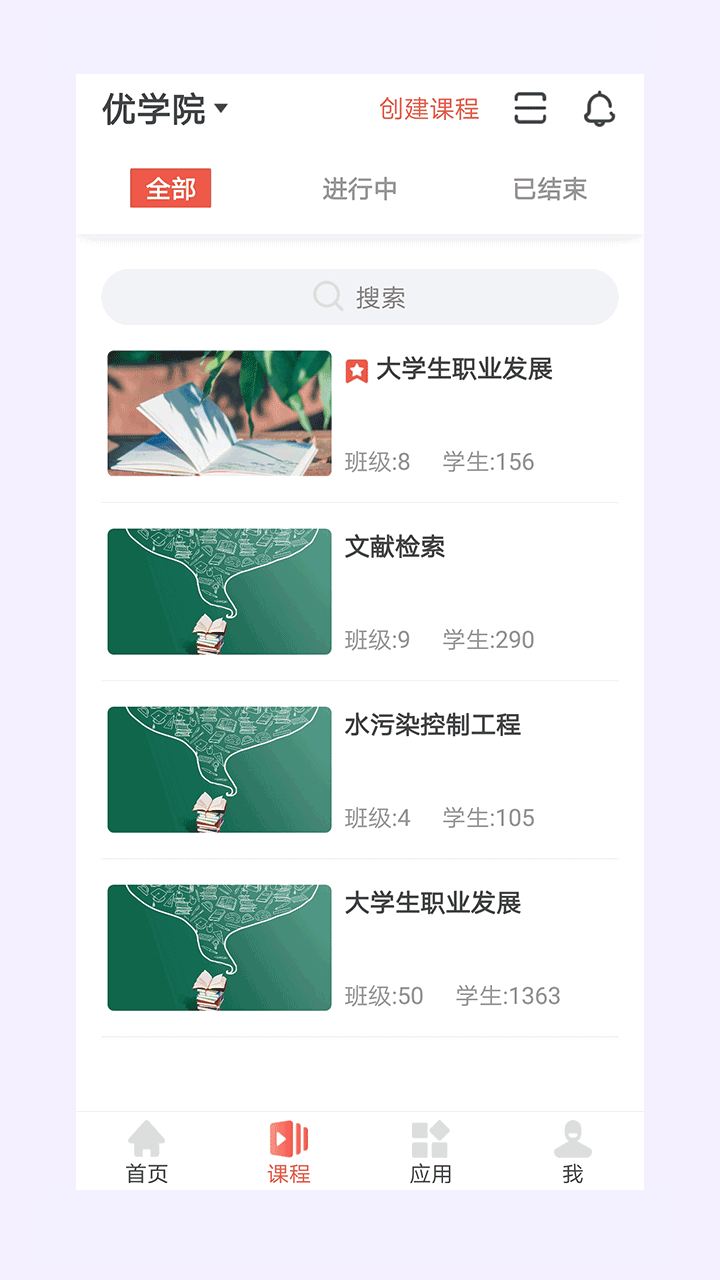Select the 全部 filter tab

coord(169,188)
